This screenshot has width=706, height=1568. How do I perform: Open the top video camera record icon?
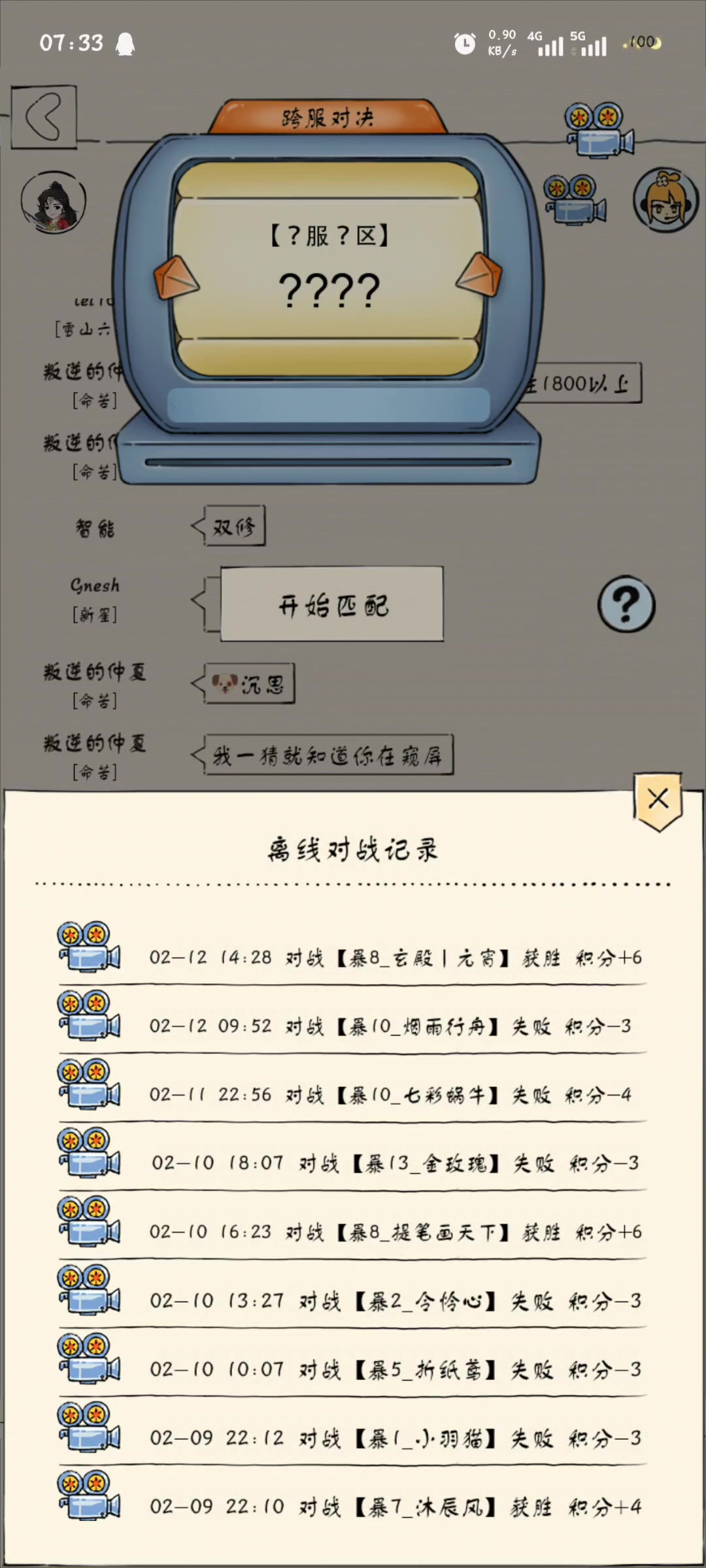(x=599, y=130)
